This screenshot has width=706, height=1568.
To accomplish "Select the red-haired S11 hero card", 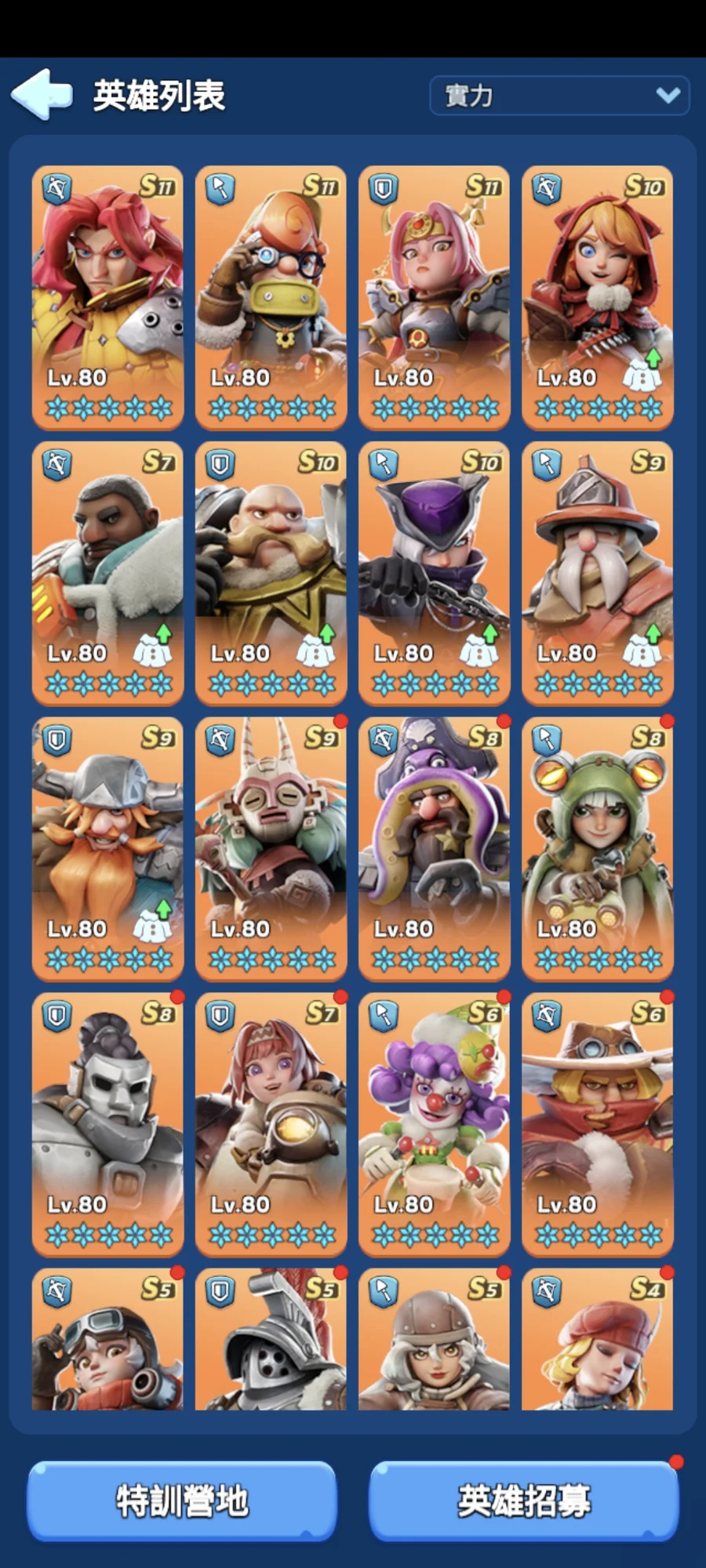I will 108,298.
